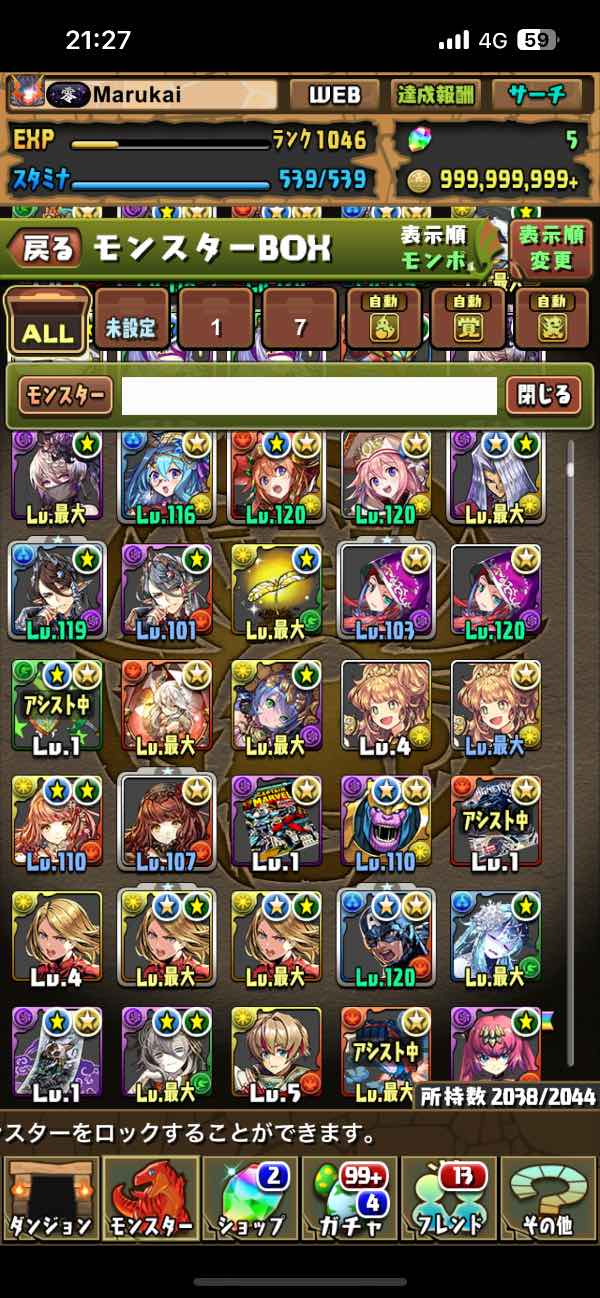Switch to the フレンド tab
Screen dimensions: 600x1298
tap(449, 1198)
